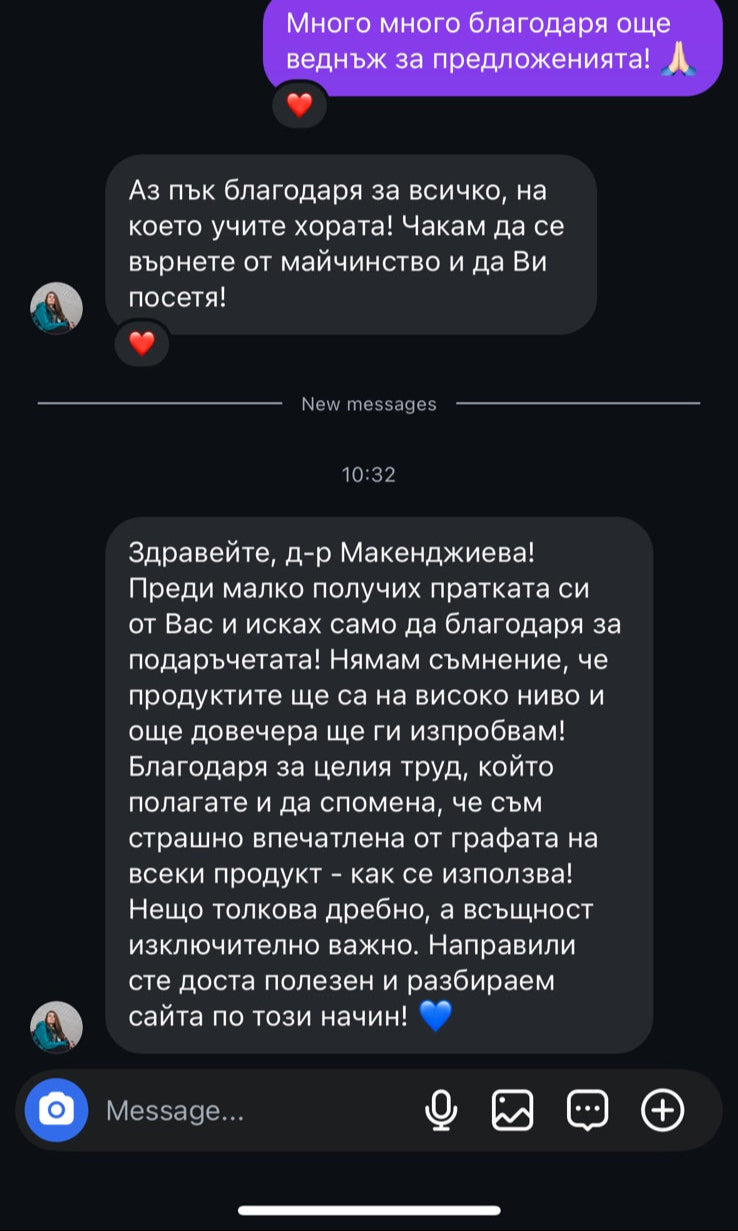View the heart reaction under the grey message
Image resolution: width=738 pixels, height=1231 pixels.
click(142, 344)
